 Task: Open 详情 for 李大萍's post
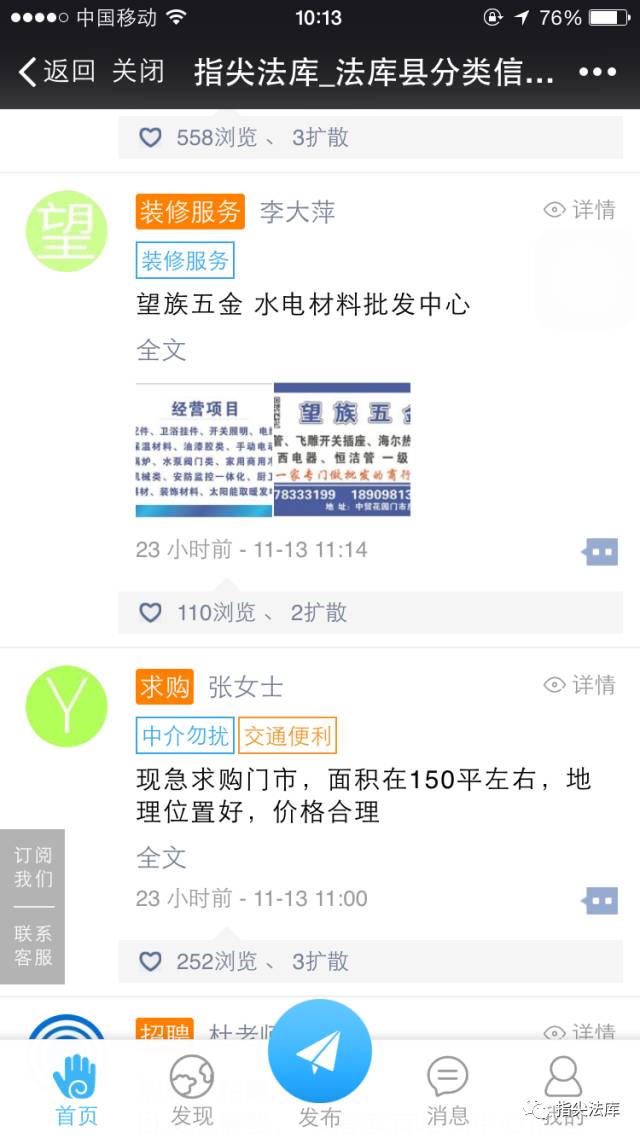579,210
